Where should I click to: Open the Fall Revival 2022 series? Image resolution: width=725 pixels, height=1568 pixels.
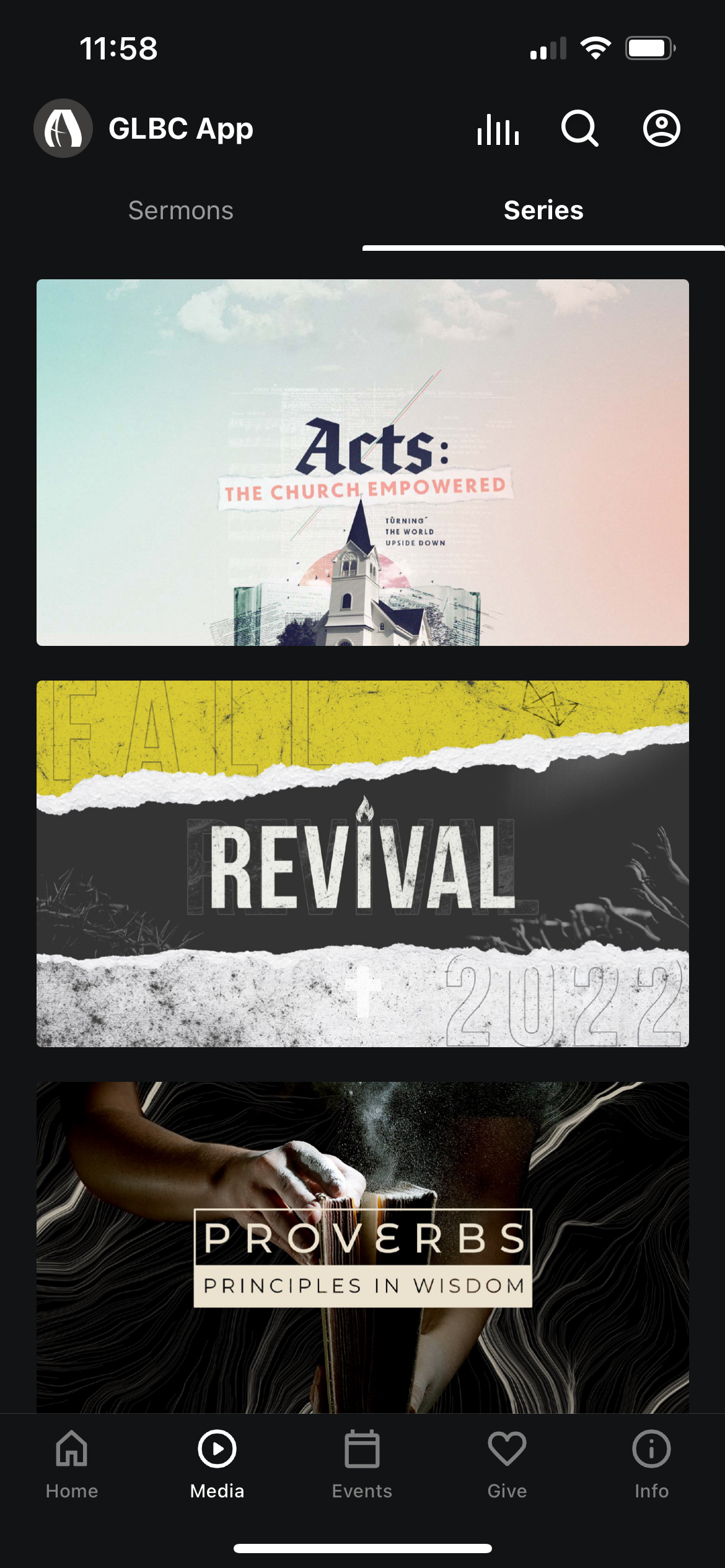[362, 864]
